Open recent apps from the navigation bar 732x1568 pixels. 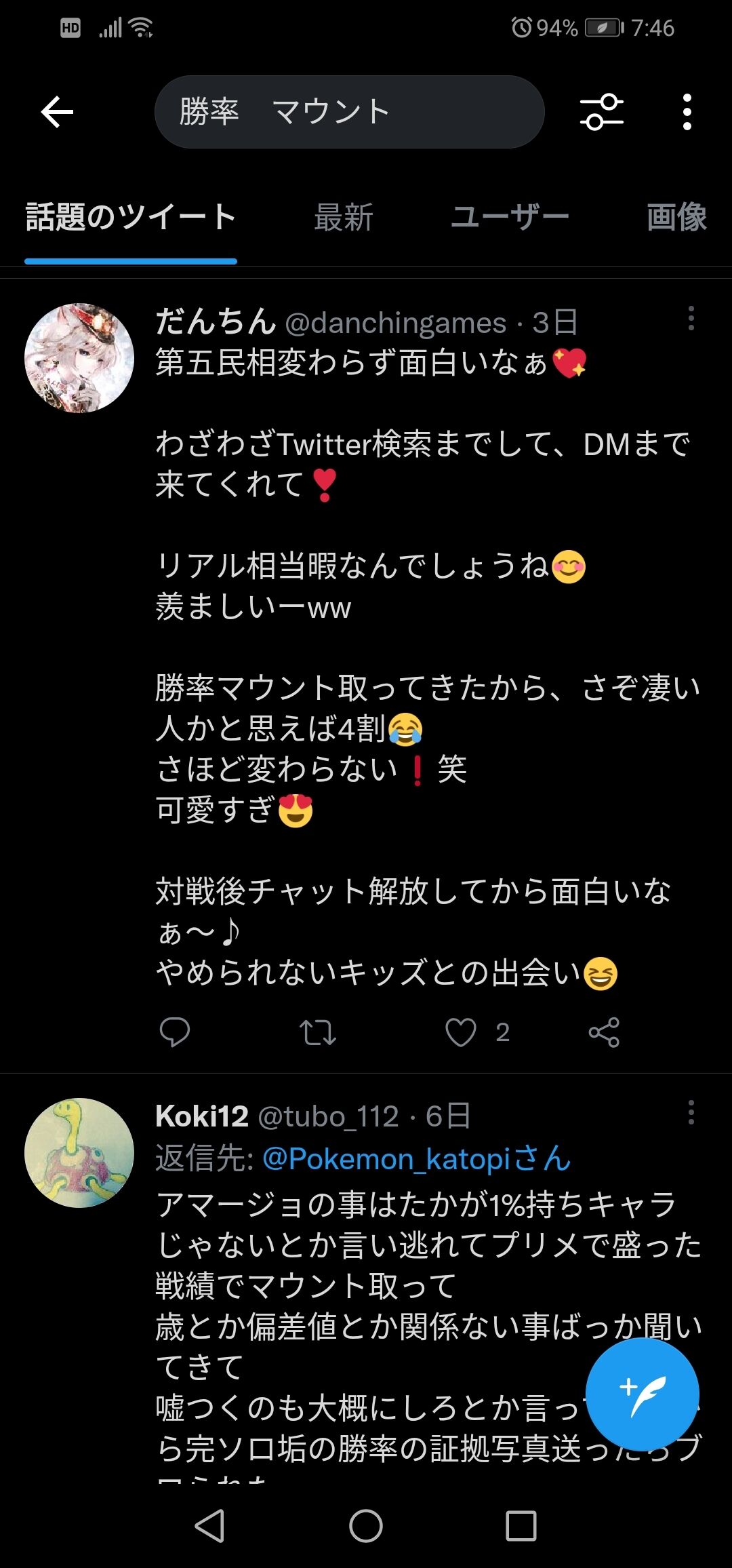(x=521, y=1526)
